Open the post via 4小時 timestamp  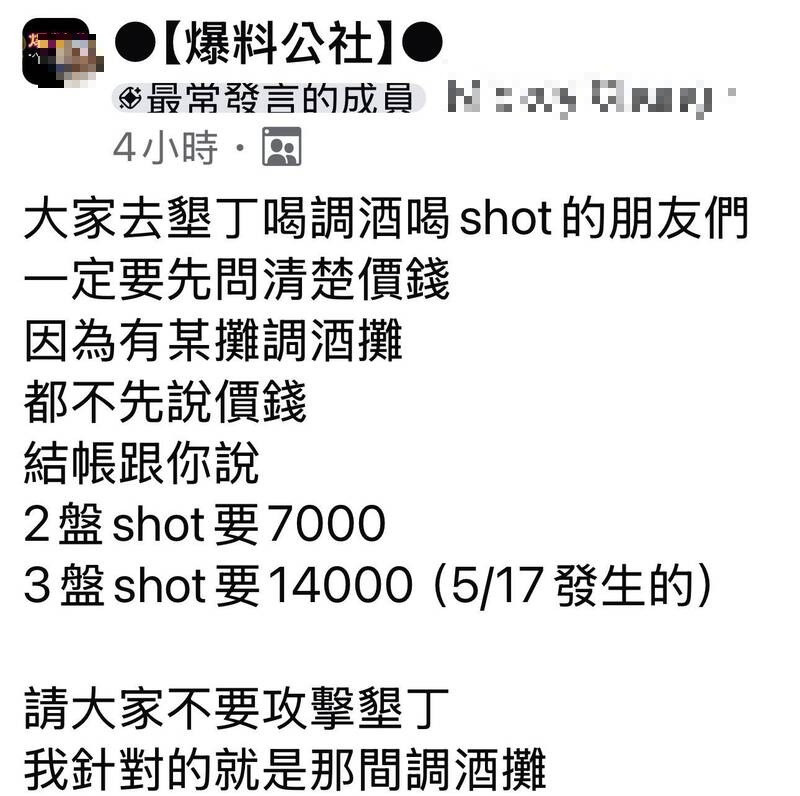pyautogui.click(x=165, y=149)
